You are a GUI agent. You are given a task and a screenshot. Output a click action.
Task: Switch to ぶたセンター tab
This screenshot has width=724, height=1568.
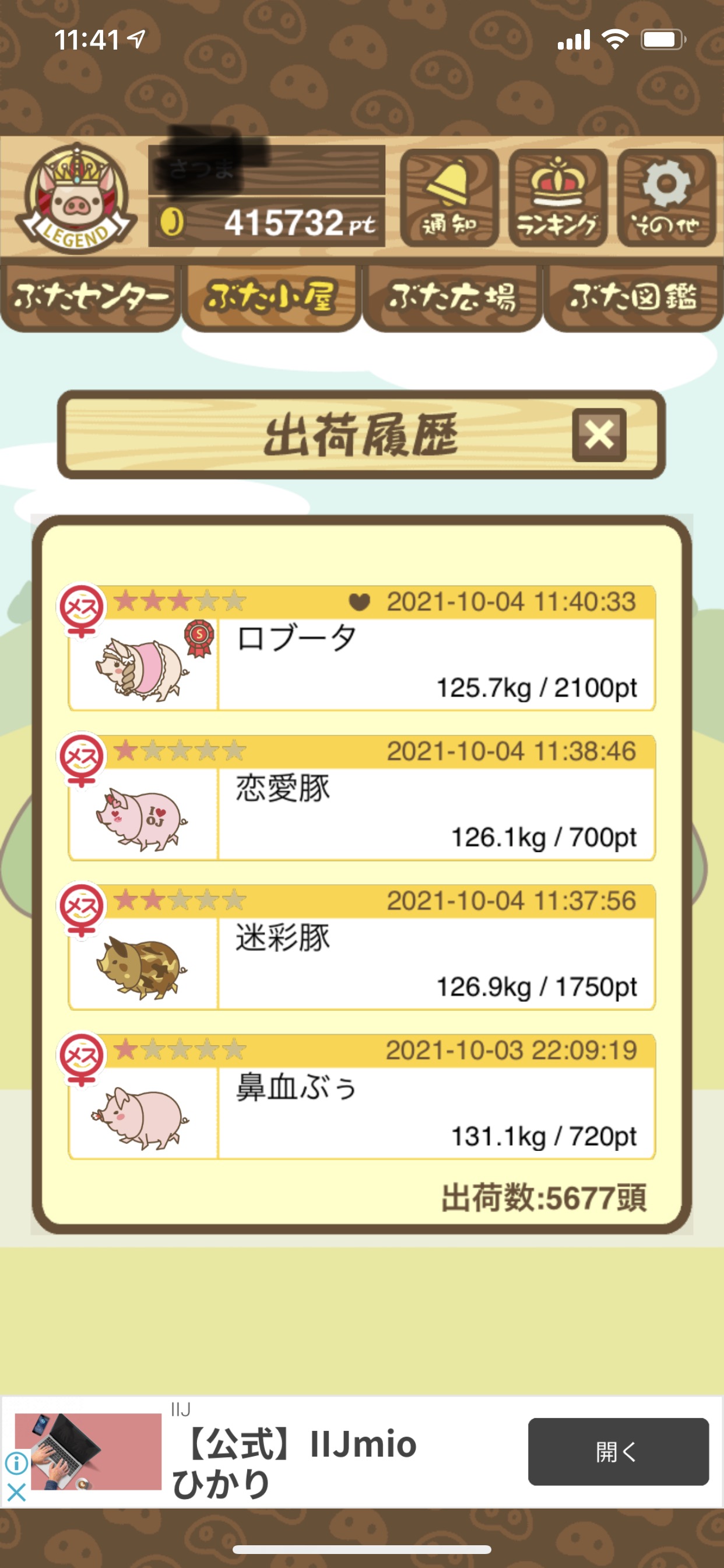click(x=91, y=297)
